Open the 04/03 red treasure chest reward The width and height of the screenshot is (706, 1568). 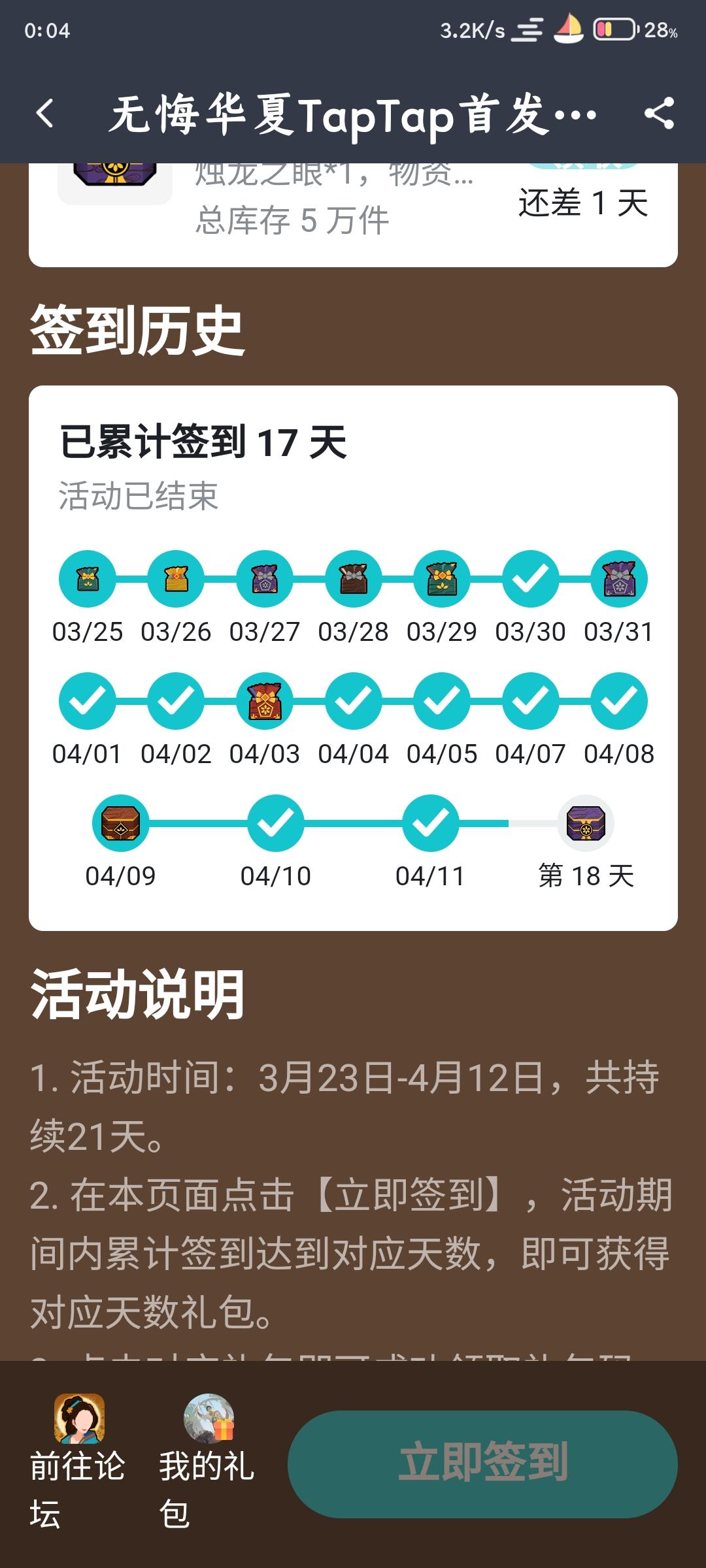point(264,702)
